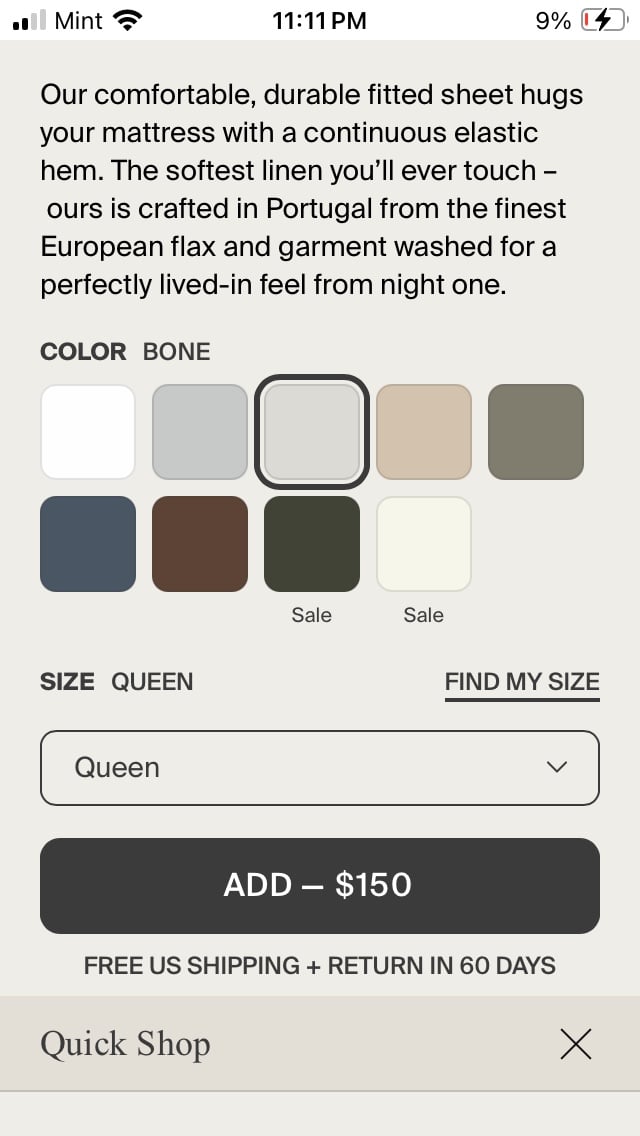The width and height of the screenshot is (640, 1136).
Task: Select the olive gray color swatch
Action: coord(536,432)
